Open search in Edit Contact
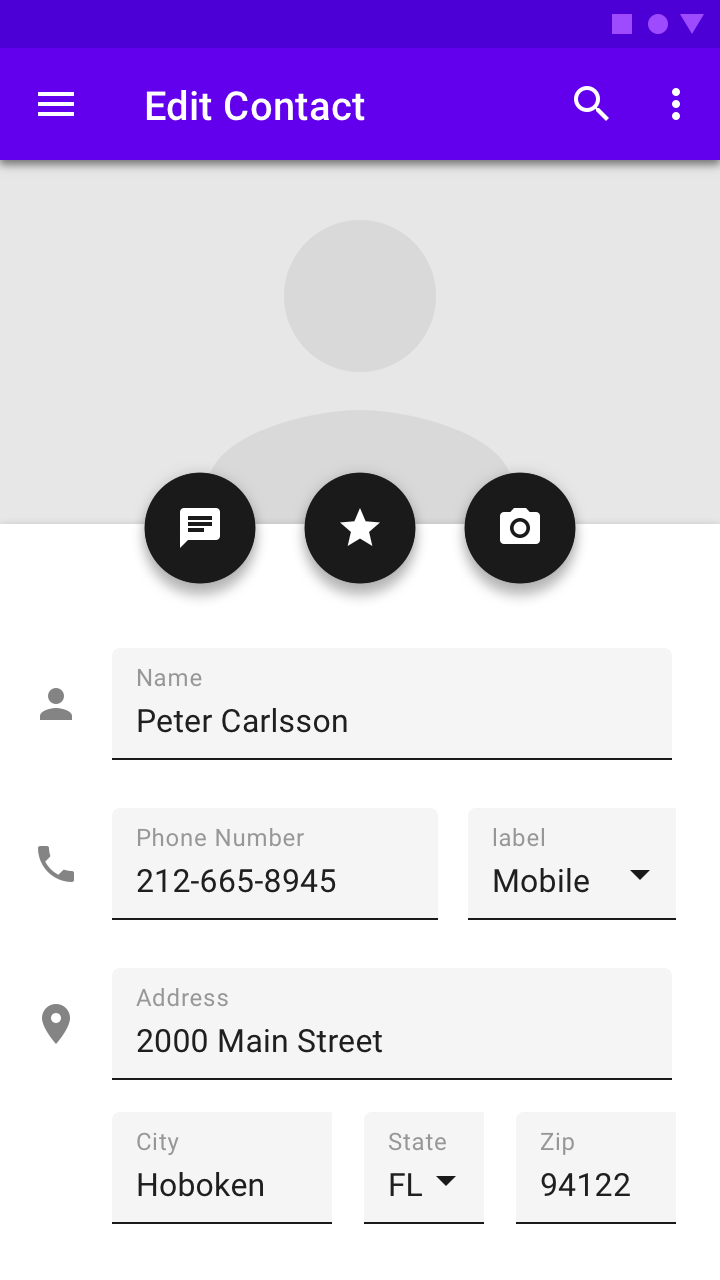The height and width of the screenshot is (1280, 720). [x=591, y=103]
